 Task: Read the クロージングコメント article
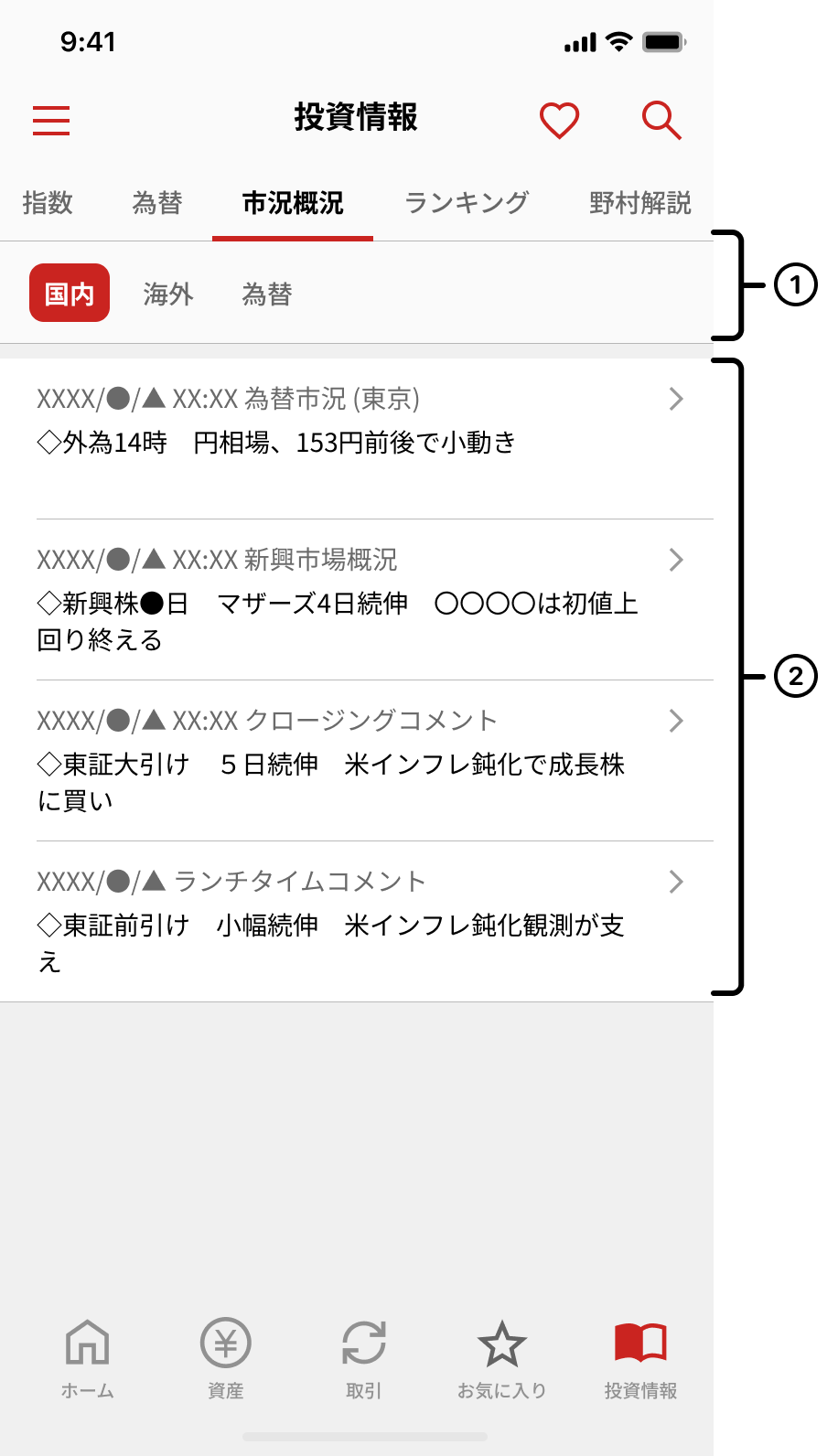[x=357, y=760]
